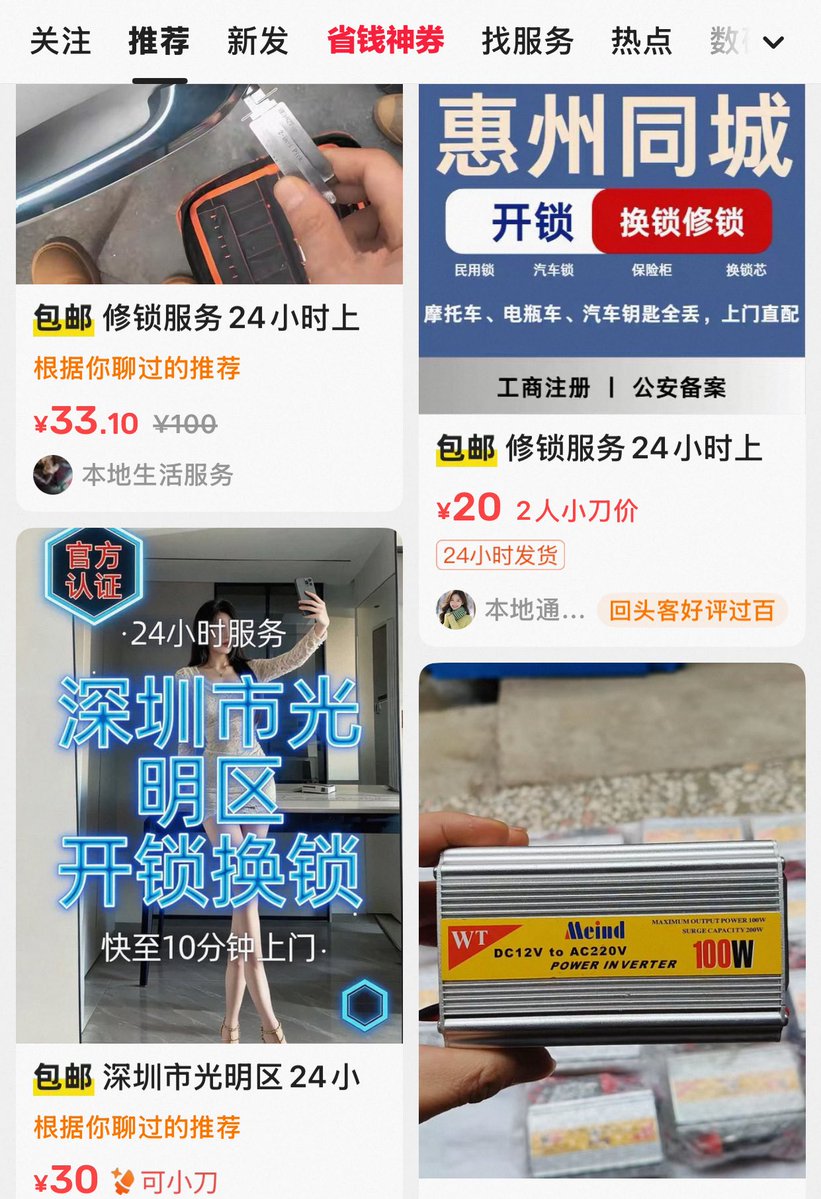Go to the 找服务 tab
Image resolution: width=821 pixels, height=1199 pixels.
(527, 41)
